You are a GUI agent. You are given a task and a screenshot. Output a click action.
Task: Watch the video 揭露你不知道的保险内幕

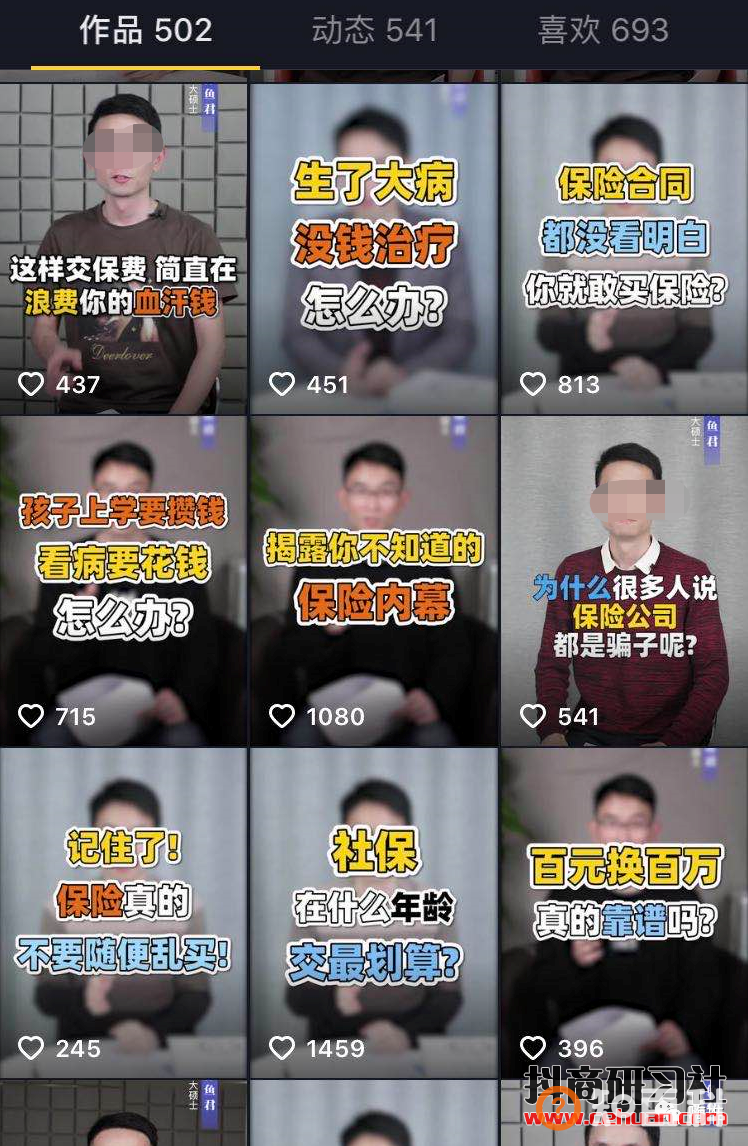click(x=374, y=580)
